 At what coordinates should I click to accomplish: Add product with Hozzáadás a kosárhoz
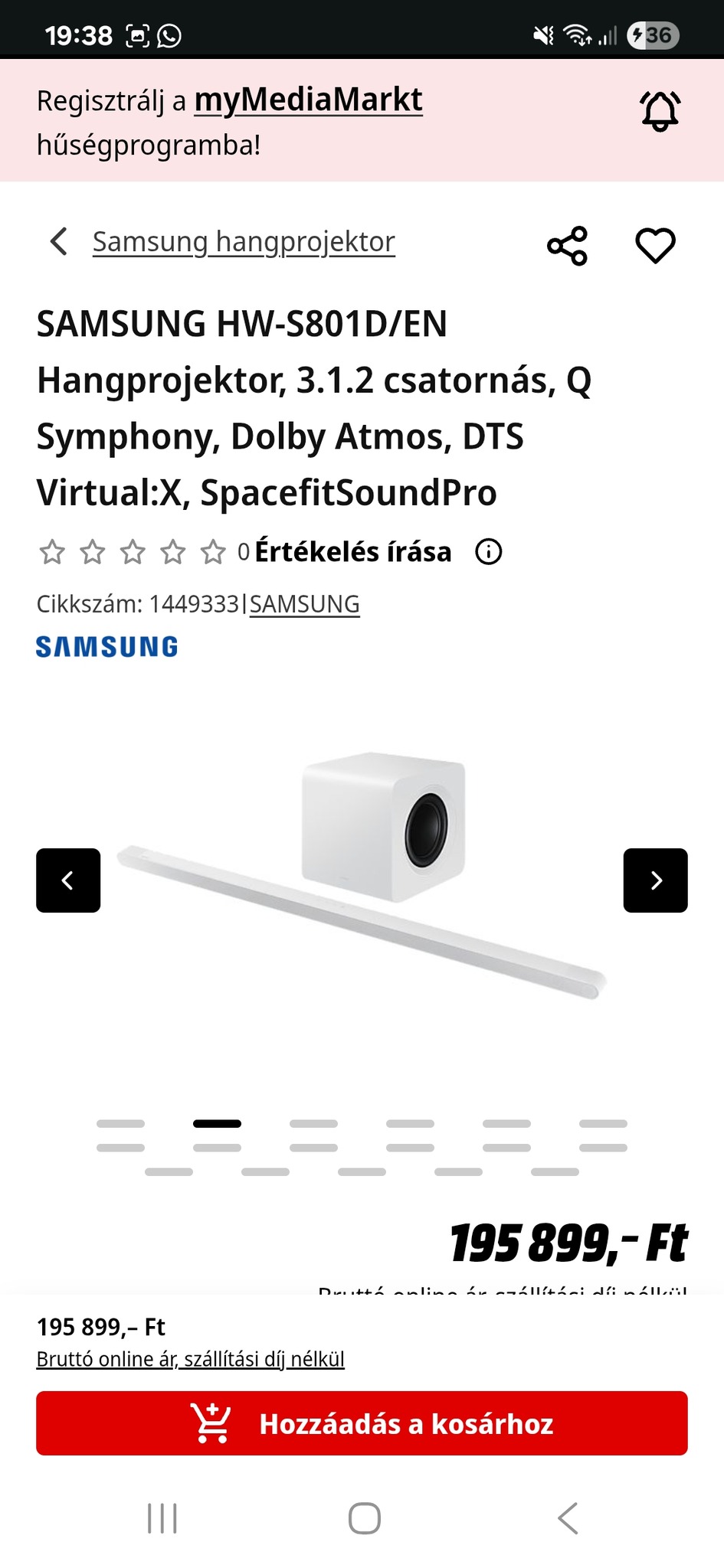click(x=362, y=1423)
